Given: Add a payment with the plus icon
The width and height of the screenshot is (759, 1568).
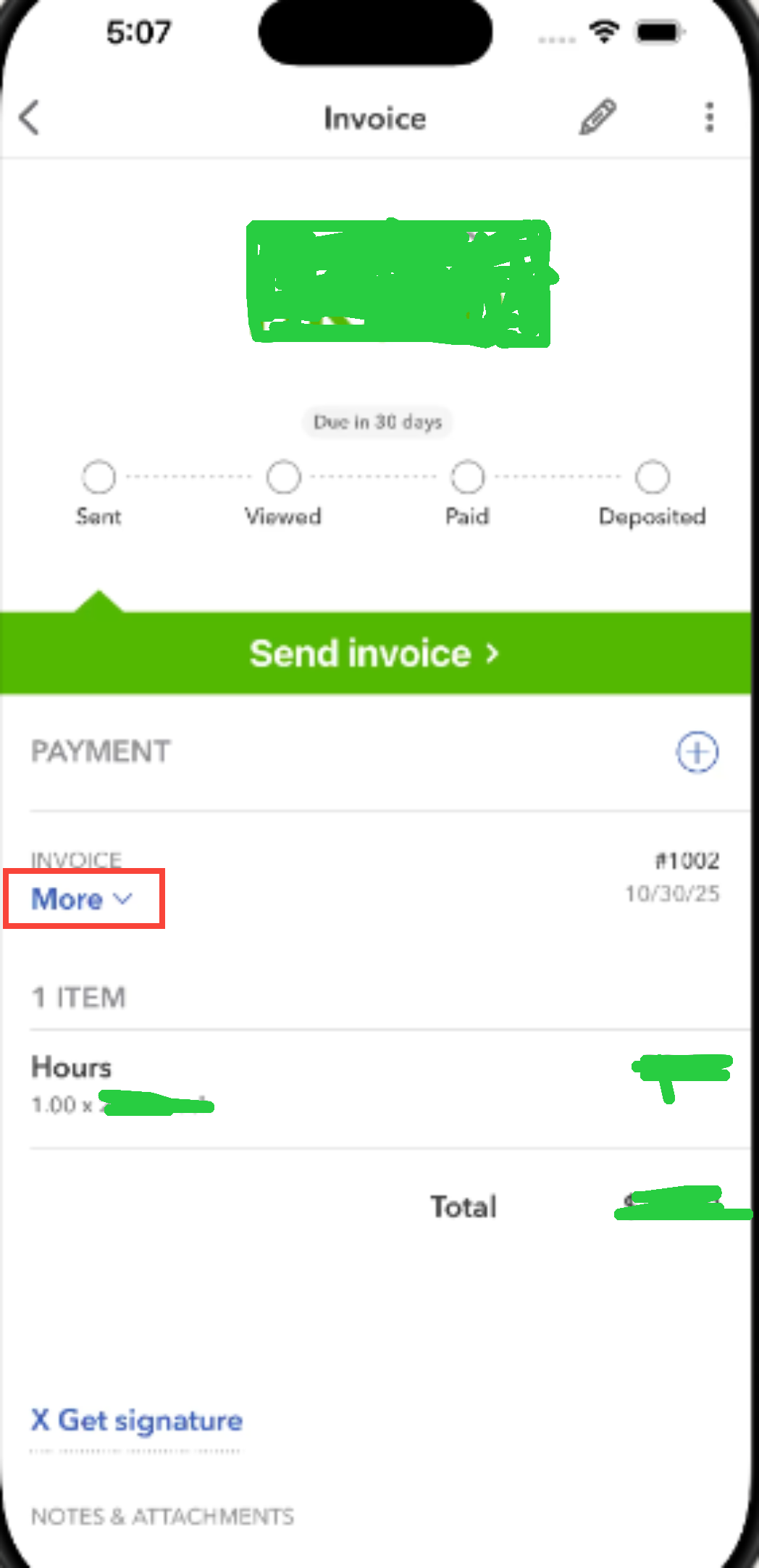Looking at the screenshot, I should 697,752.
